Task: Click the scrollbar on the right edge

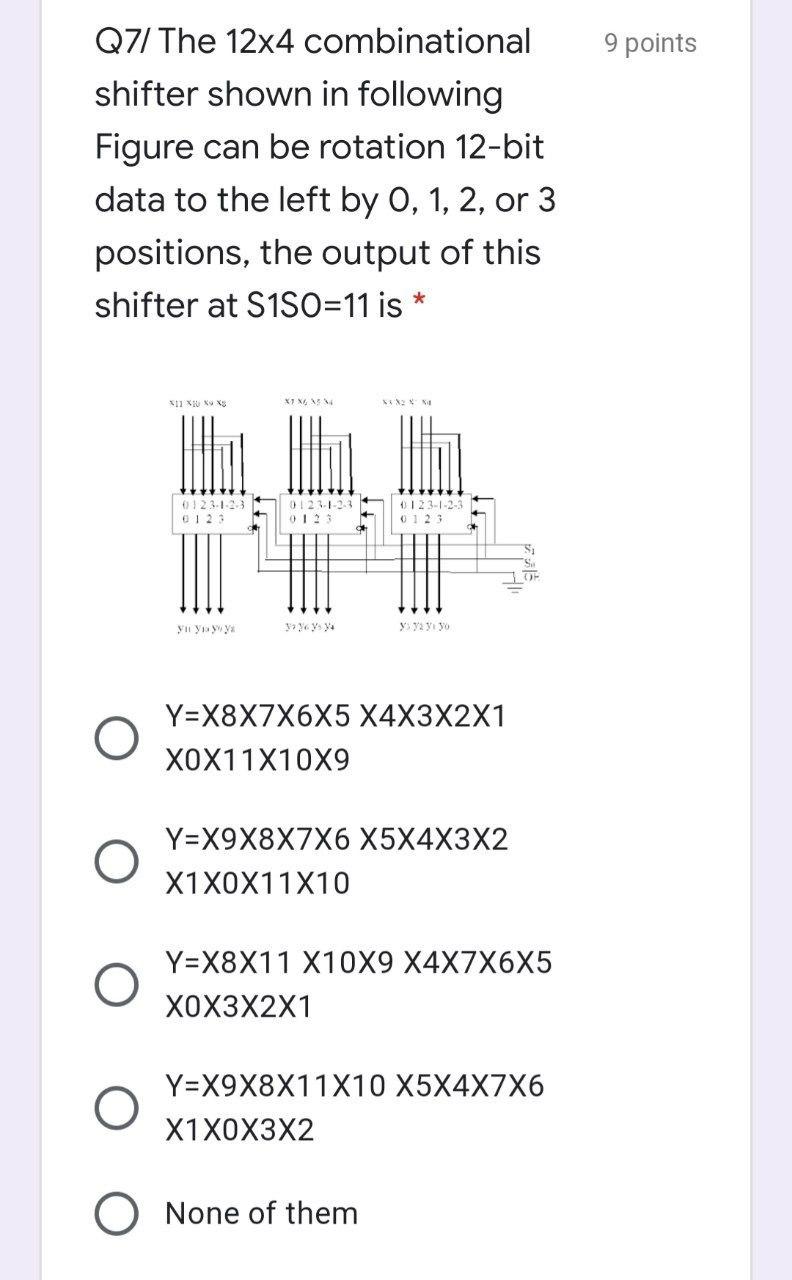Action: [787, 640]
